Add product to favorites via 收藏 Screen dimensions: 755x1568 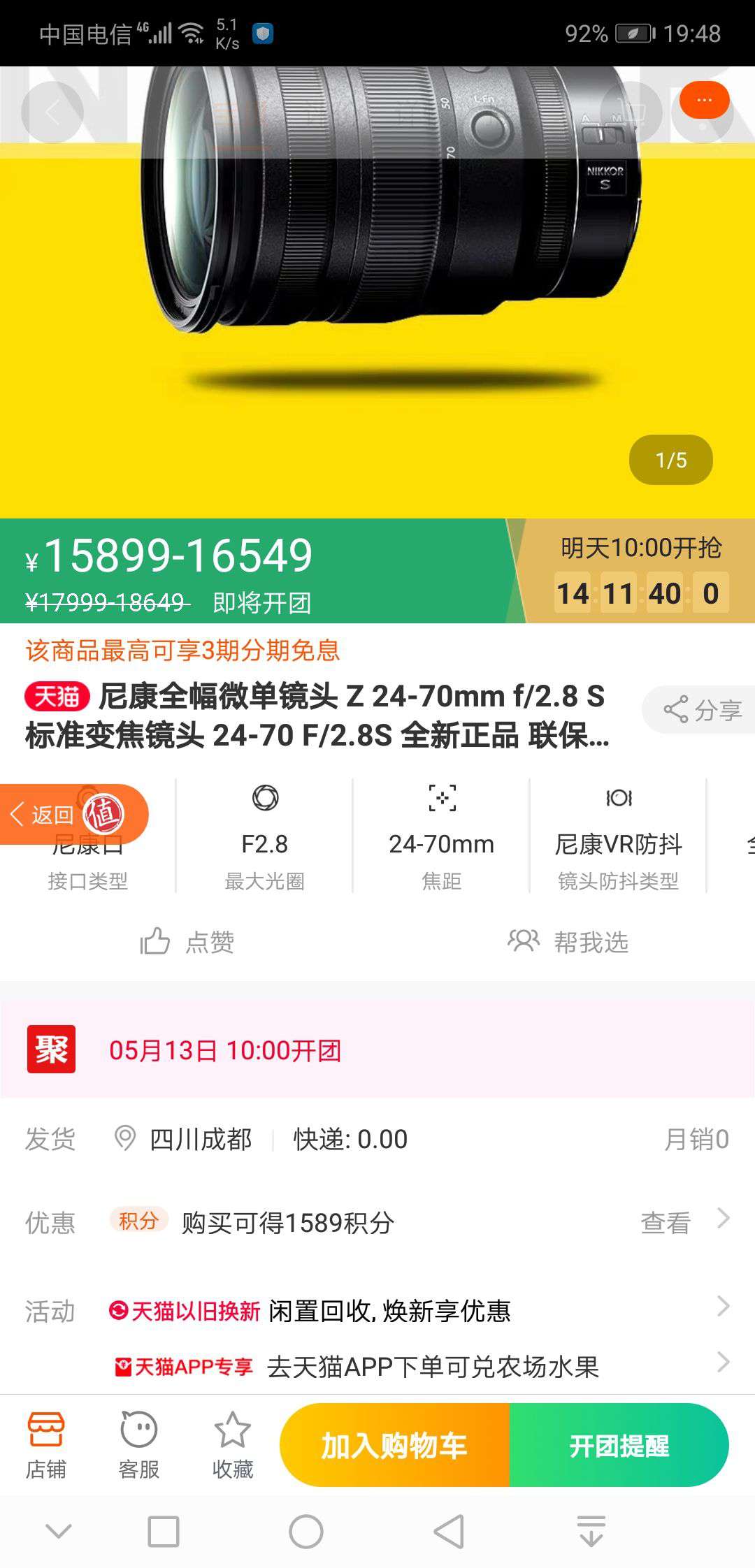pyautogui.click(x=232, y=1445)
